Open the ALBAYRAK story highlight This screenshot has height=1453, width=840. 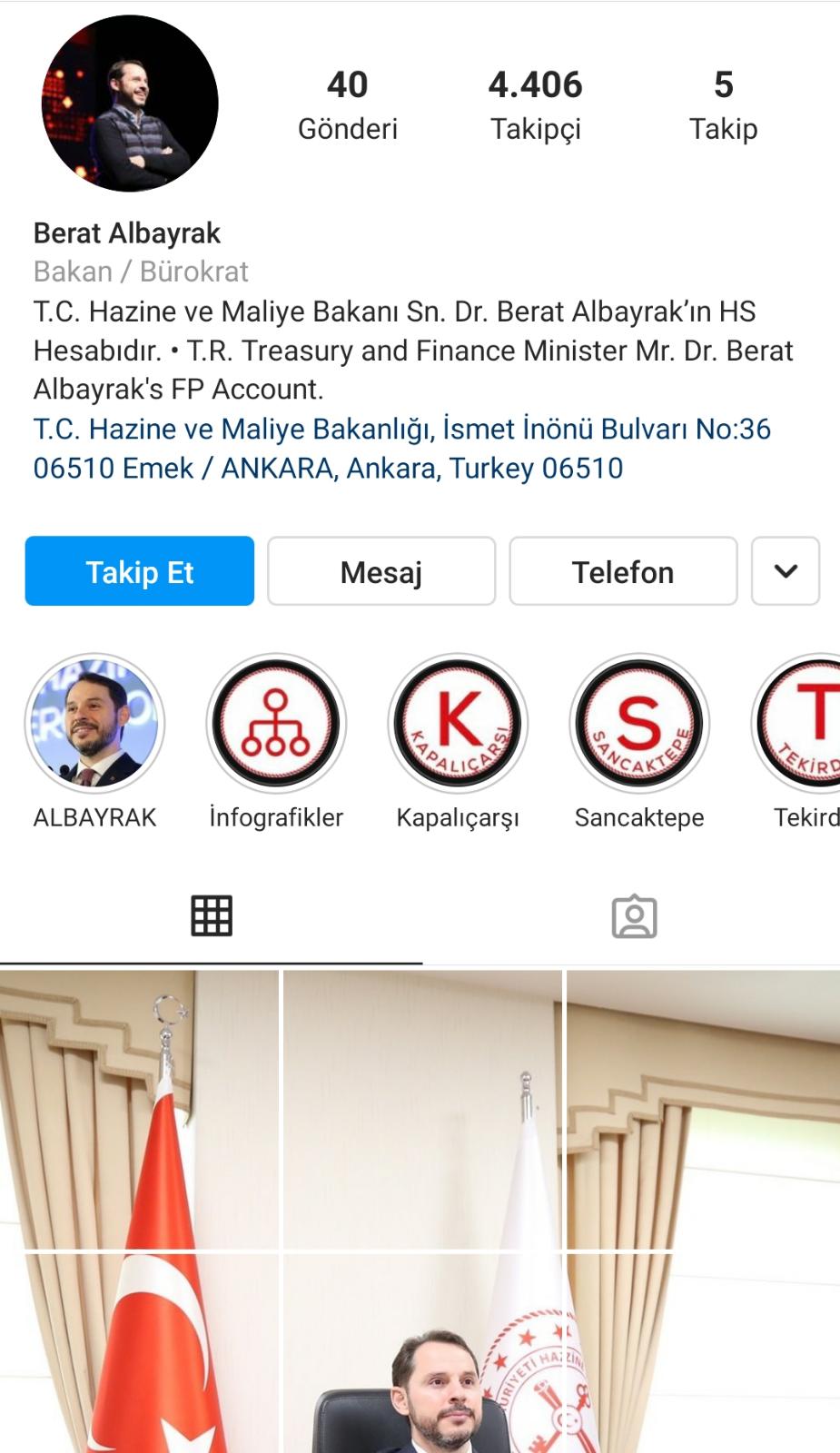[x=95, y=724]
